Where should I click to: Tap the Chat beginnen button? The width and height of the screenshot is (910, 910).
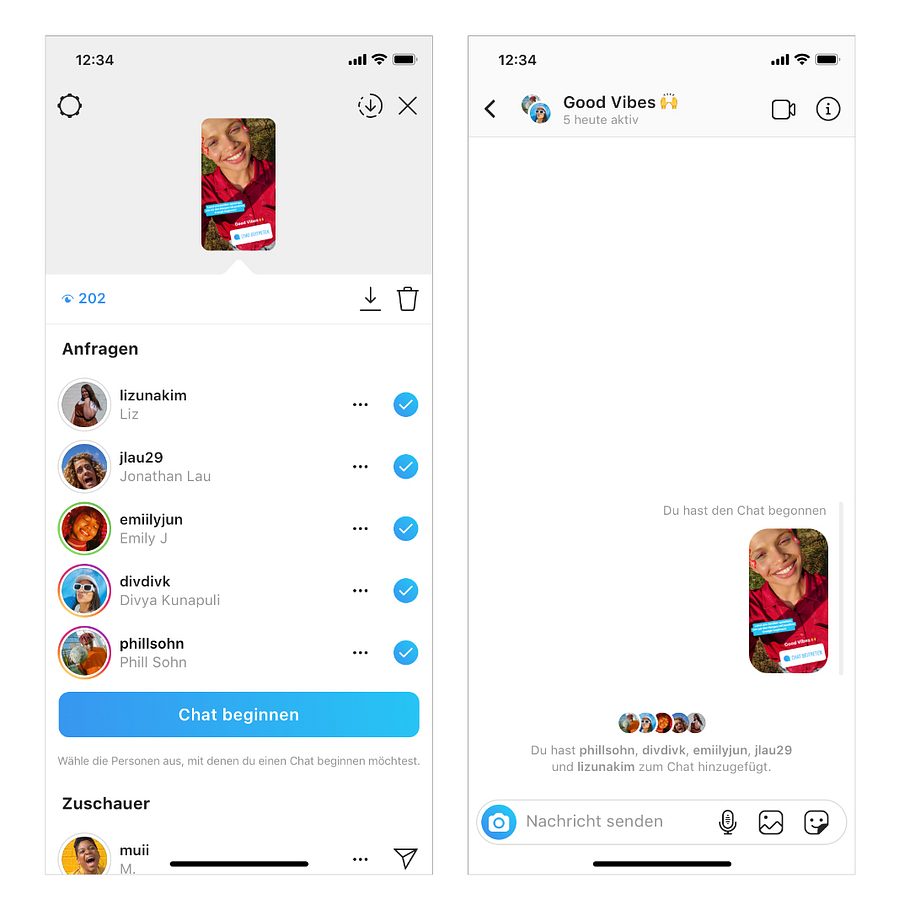click(238, 715)
